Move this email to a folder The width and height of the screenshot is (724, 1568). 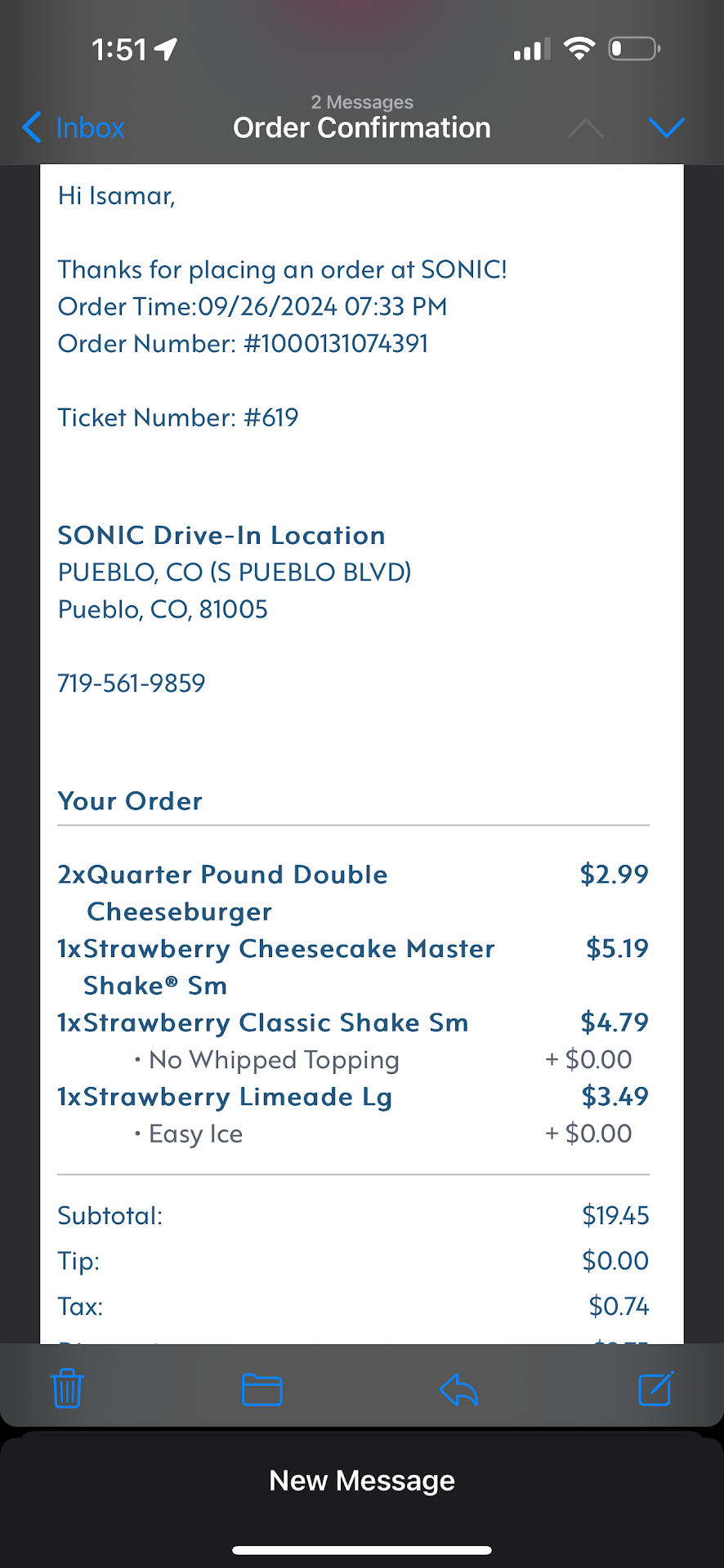tap(262, 1389)
